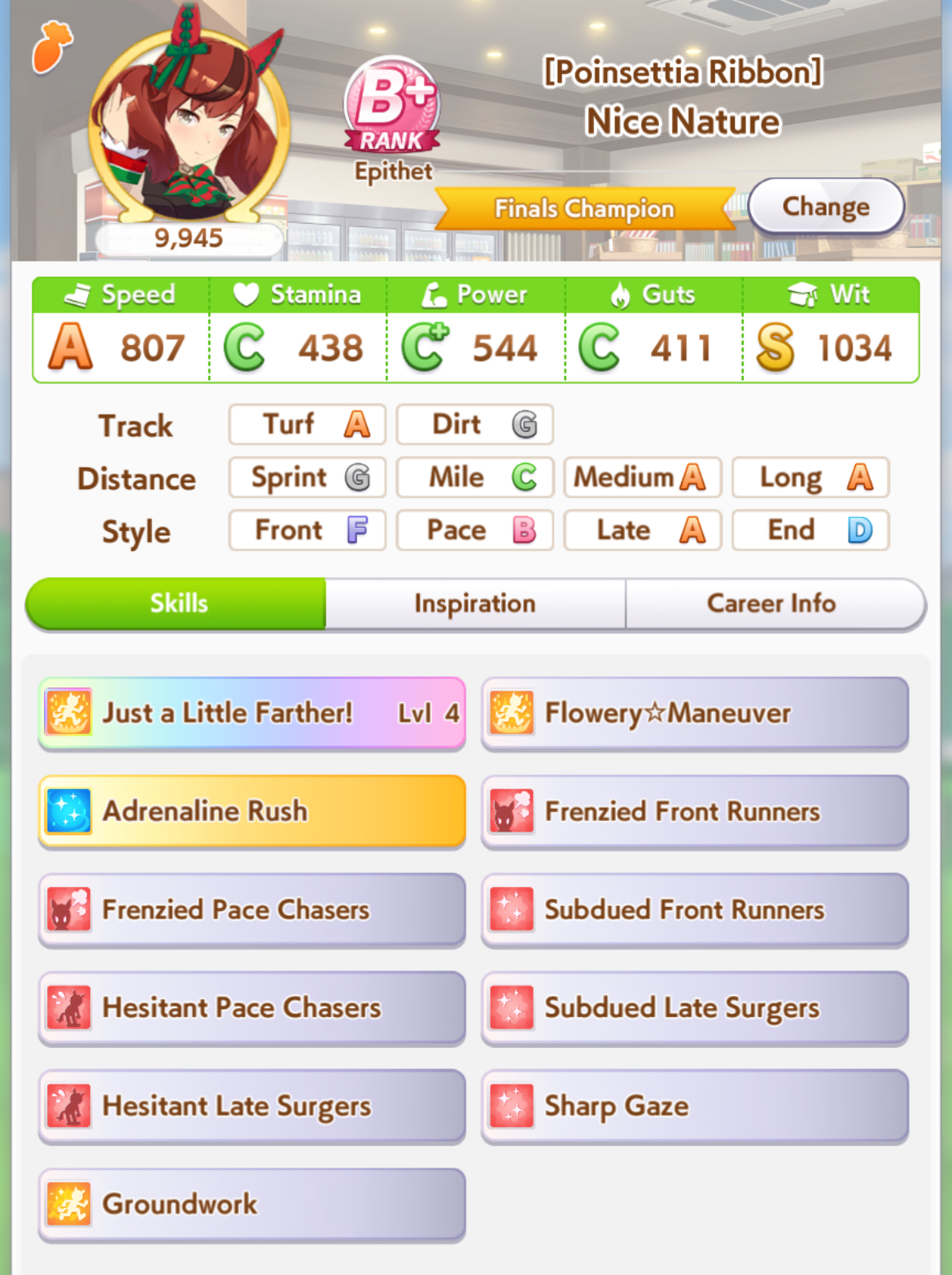
Task: View the Flowery☆Maneuver skill details
Action: (694, 713)
